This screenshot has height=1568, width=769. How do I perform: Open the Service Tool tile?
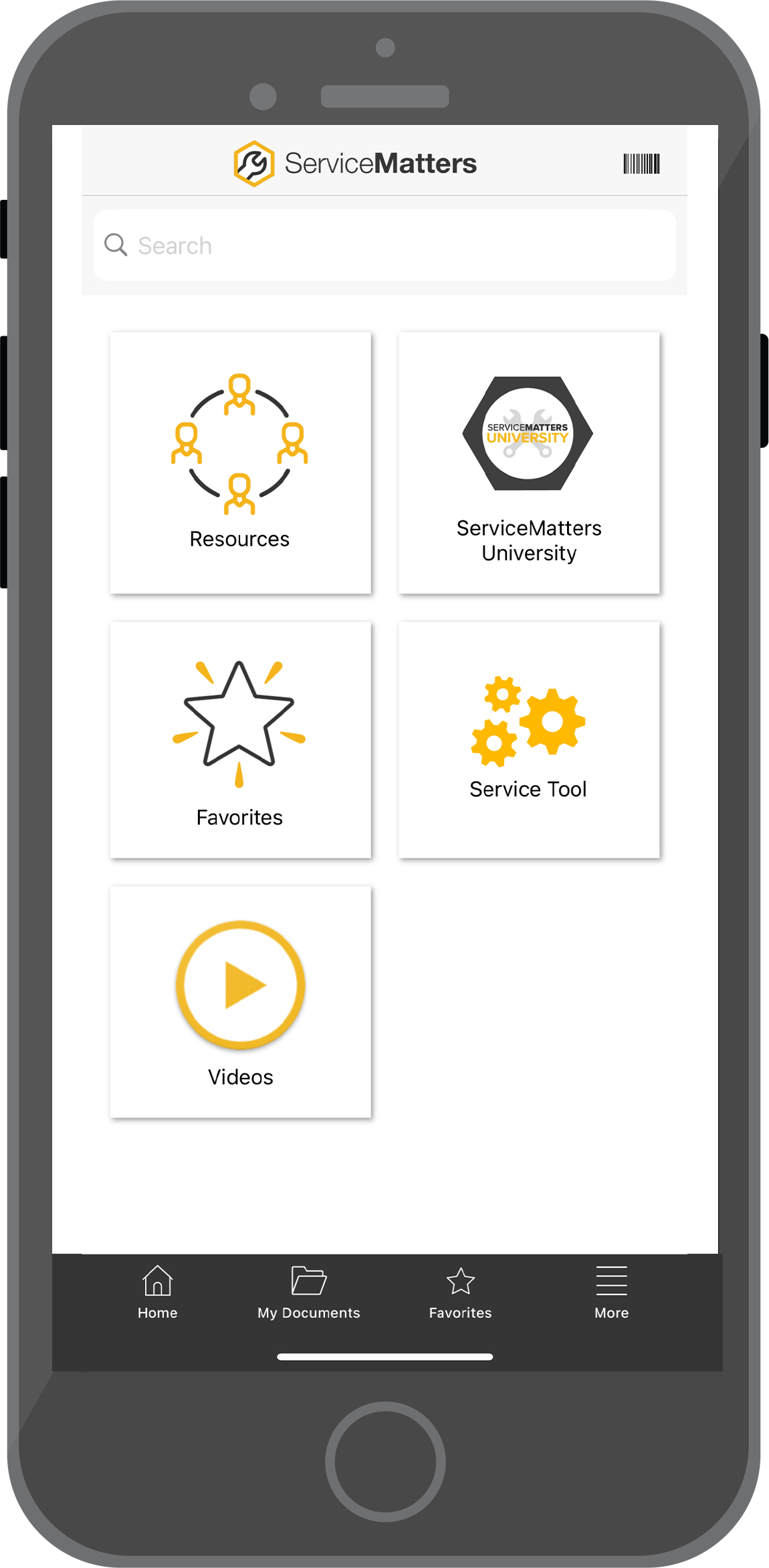[x=529, y=740]
